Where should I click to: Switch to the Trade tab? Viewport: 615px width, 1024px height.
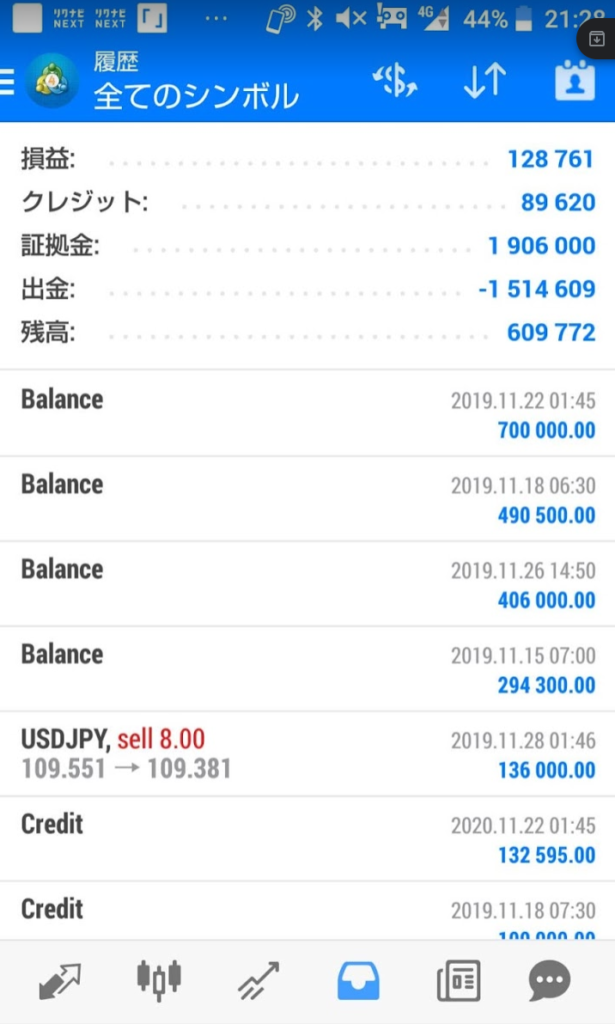pos(259,981)
